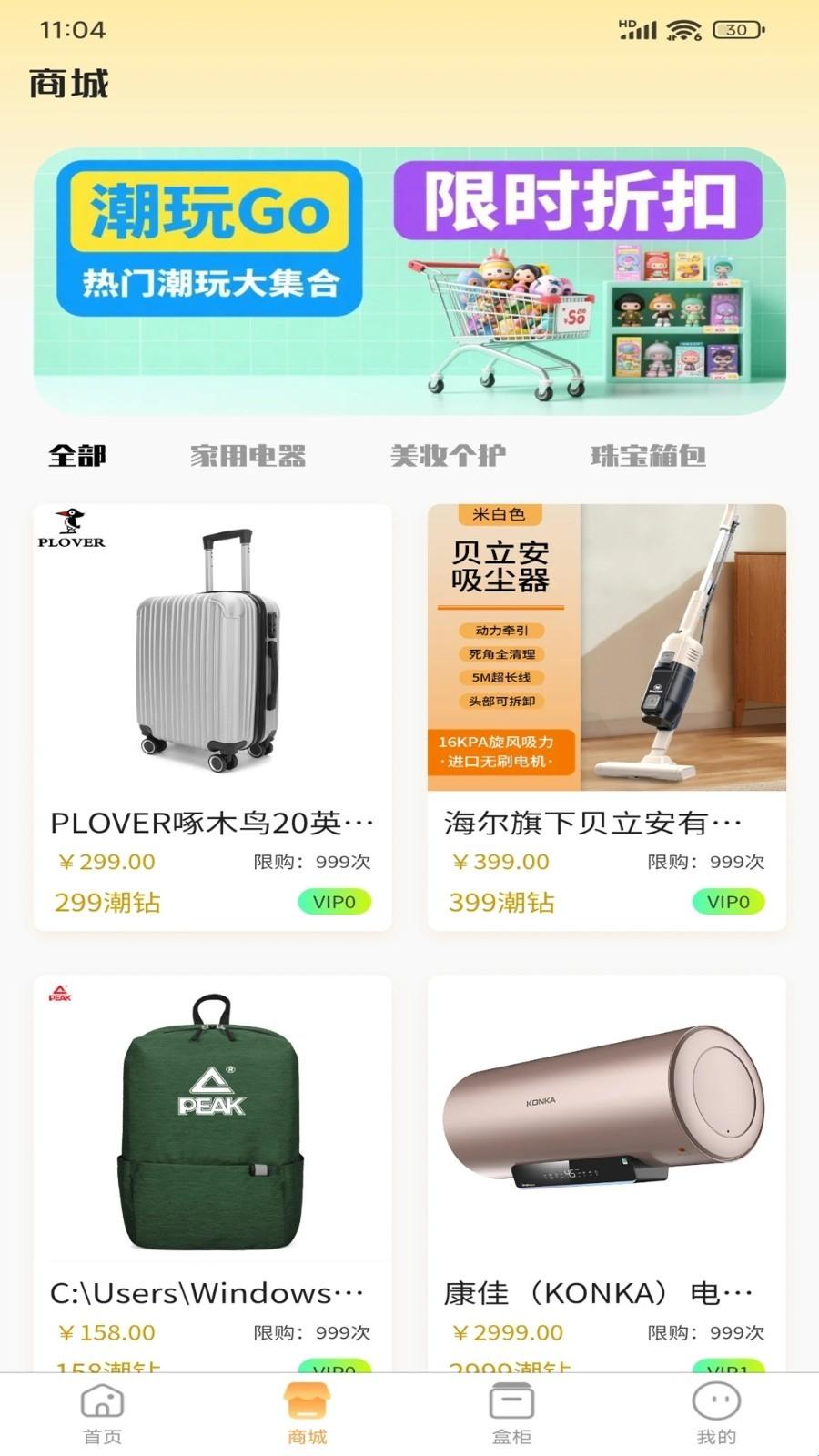
Task: Switch to the 家用电器 category
Action: coord(248,455)
